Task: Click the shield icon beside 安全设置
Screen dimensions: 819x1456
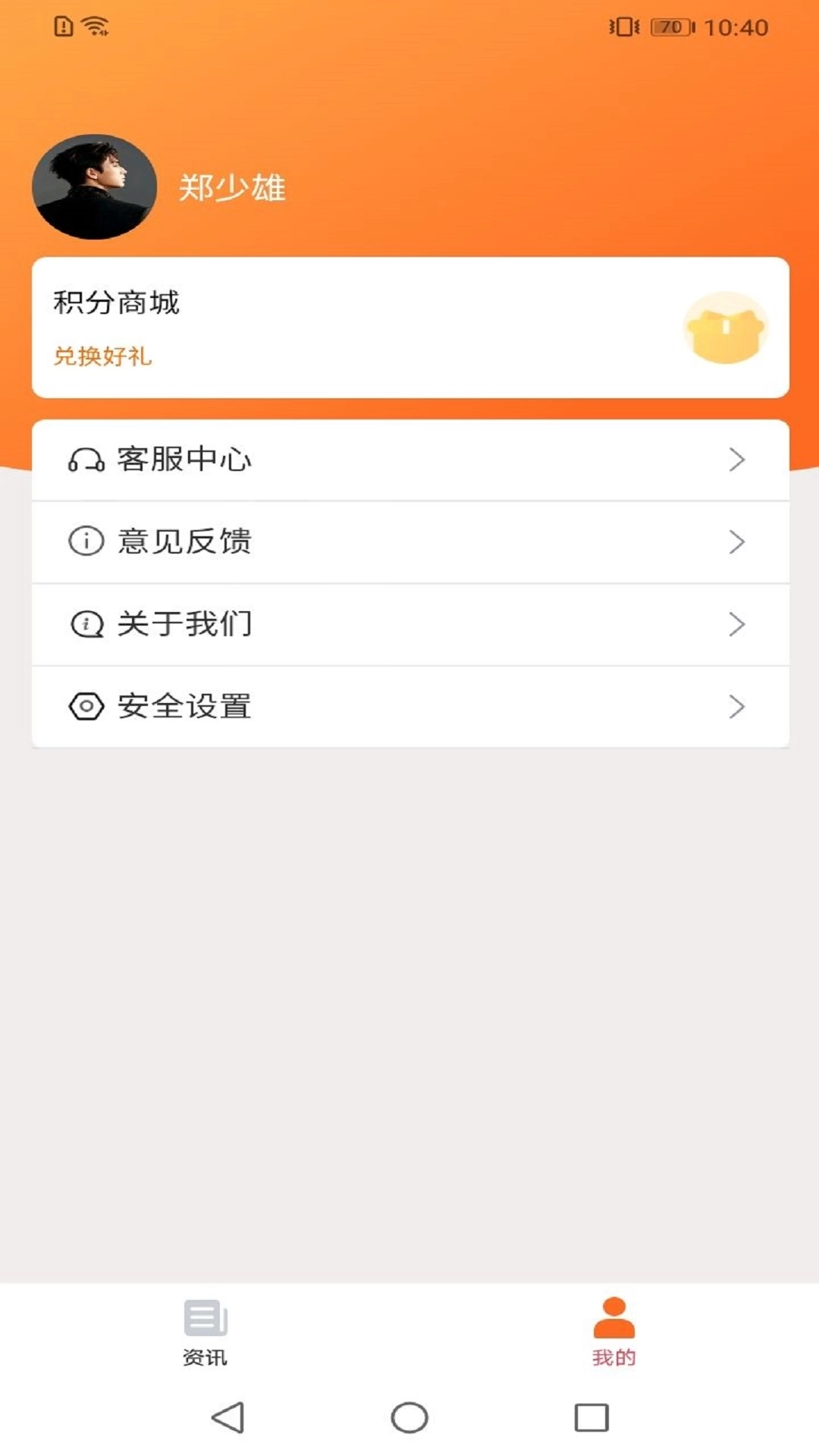Action: [86, 707]
